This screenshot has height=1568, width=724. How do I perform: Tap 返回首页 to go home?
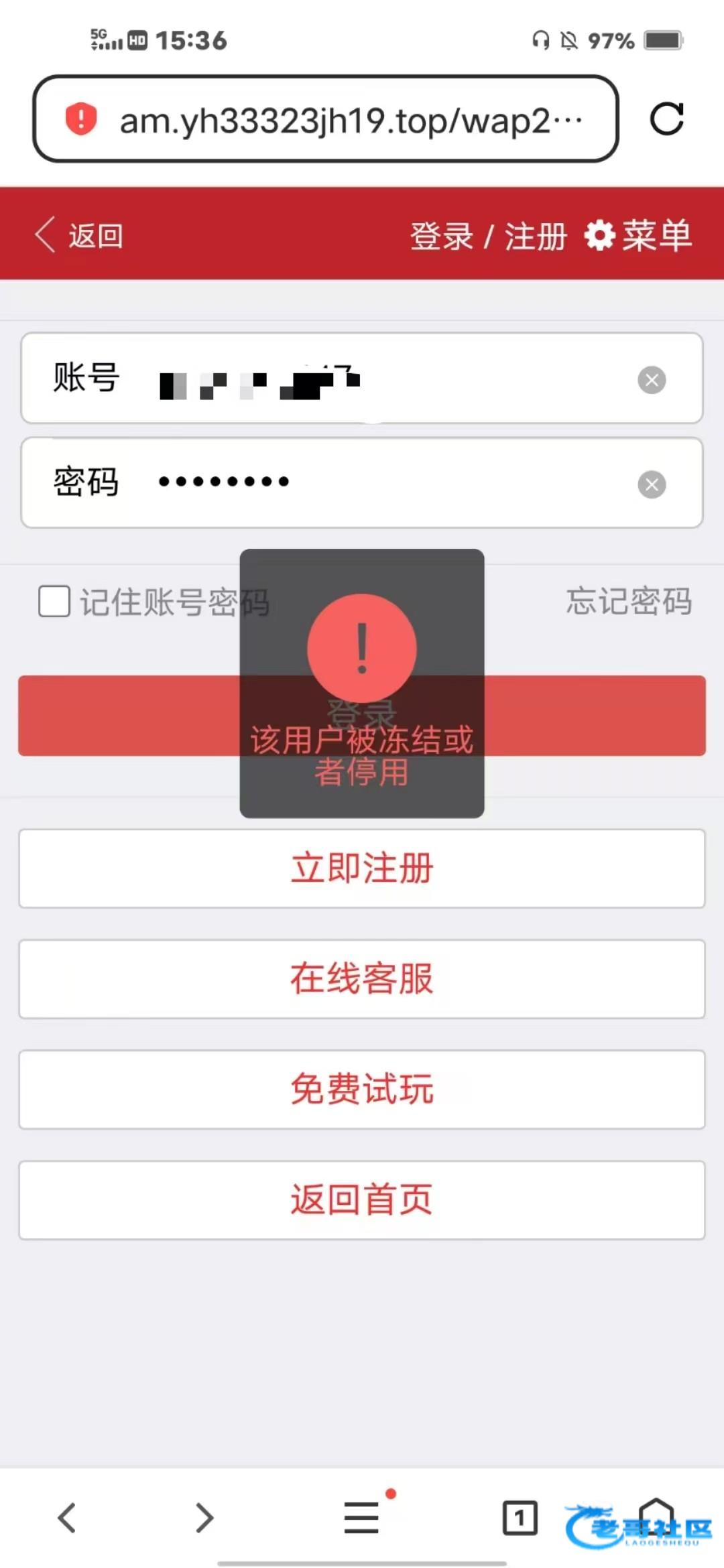(362, 1200)
